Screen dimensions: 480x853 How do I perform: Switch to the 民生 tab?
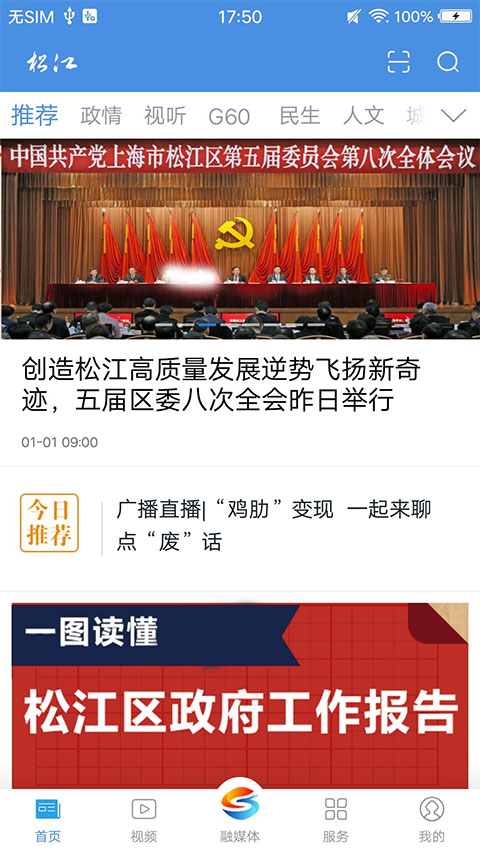point(299,116)
